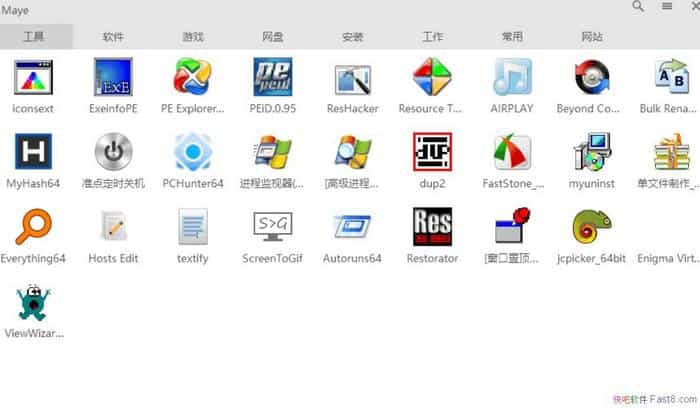Switch to the 软件 tab
The image size is (700, 408).
[113, 37]
